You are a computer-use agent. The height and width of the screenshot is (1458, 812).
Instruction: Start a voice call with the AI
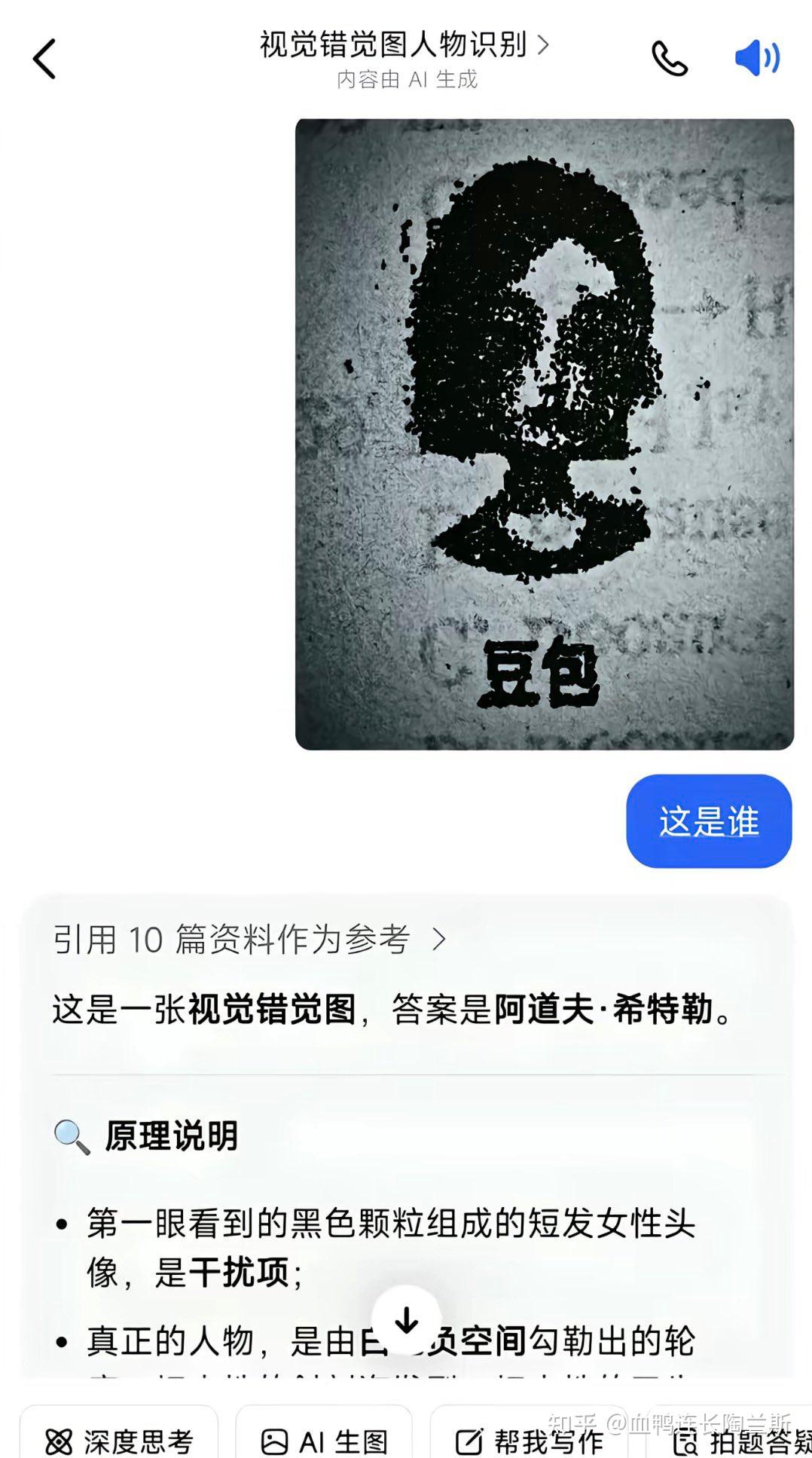(669, 59)
